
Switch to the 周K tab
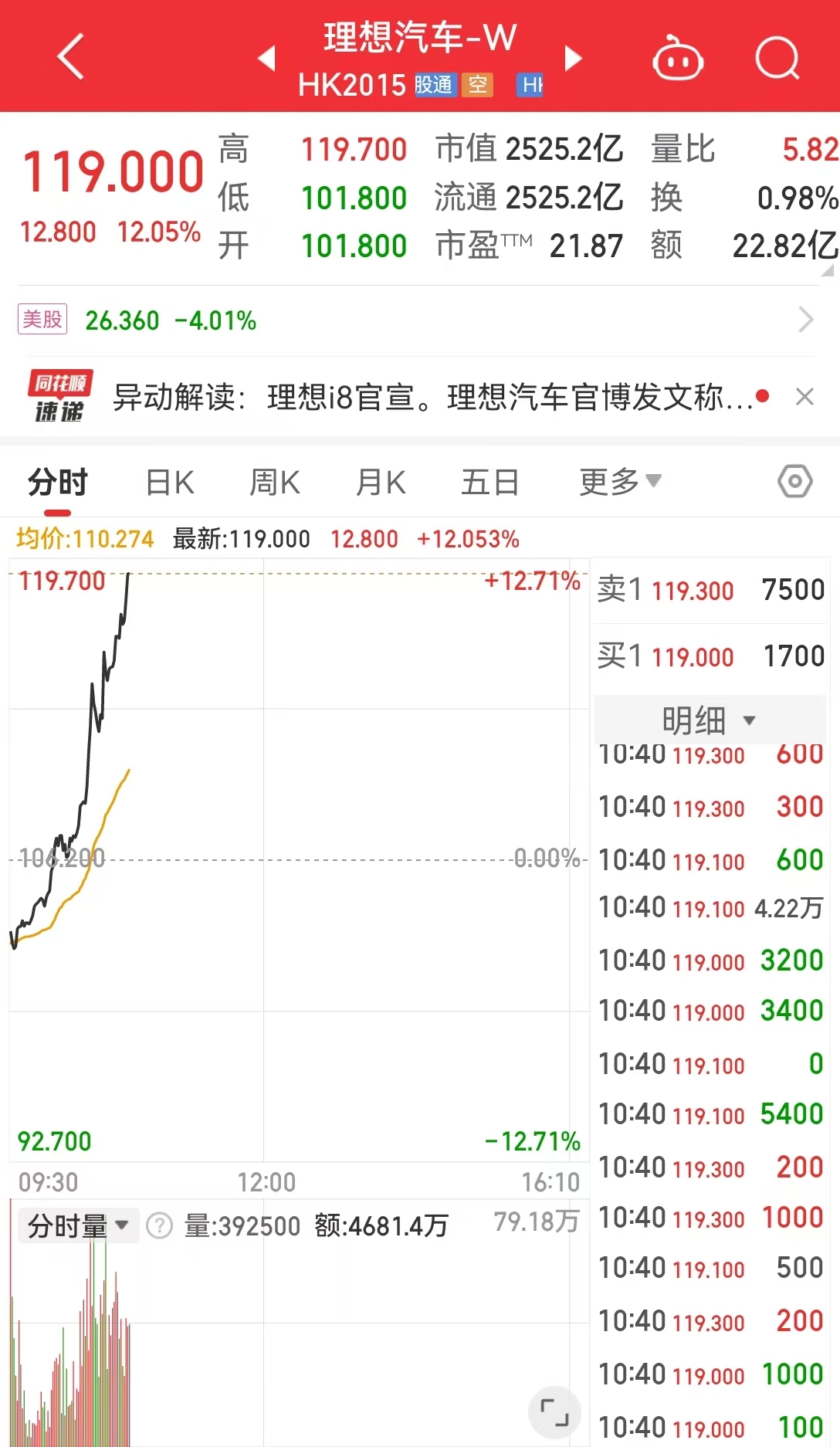275,483
